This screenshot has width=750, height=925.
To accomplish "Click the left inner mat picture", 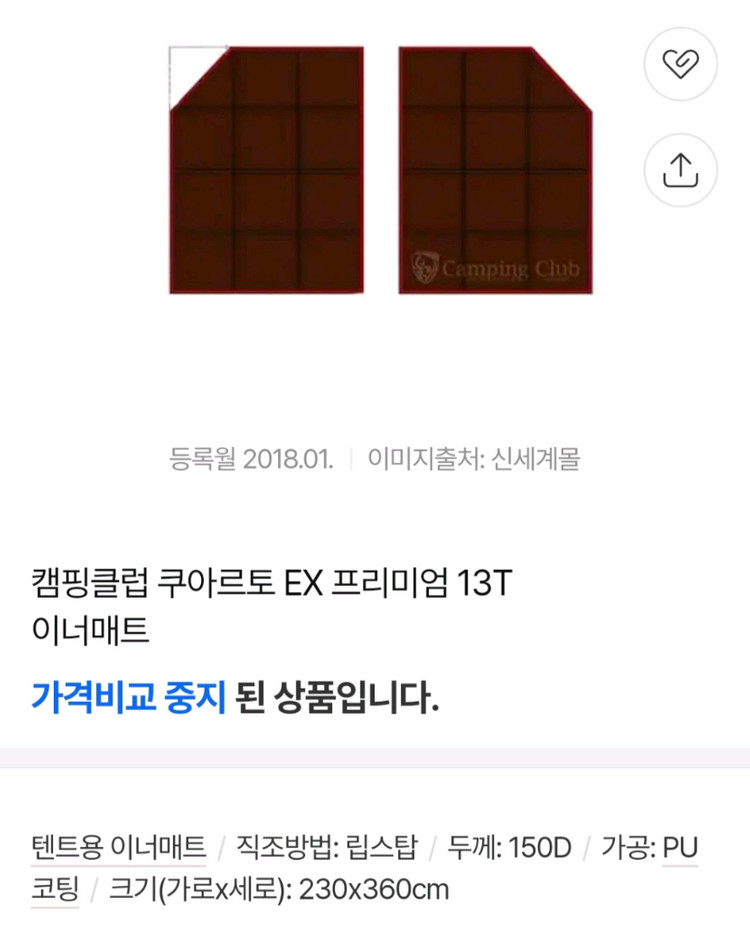I will [x=270, y=170].
